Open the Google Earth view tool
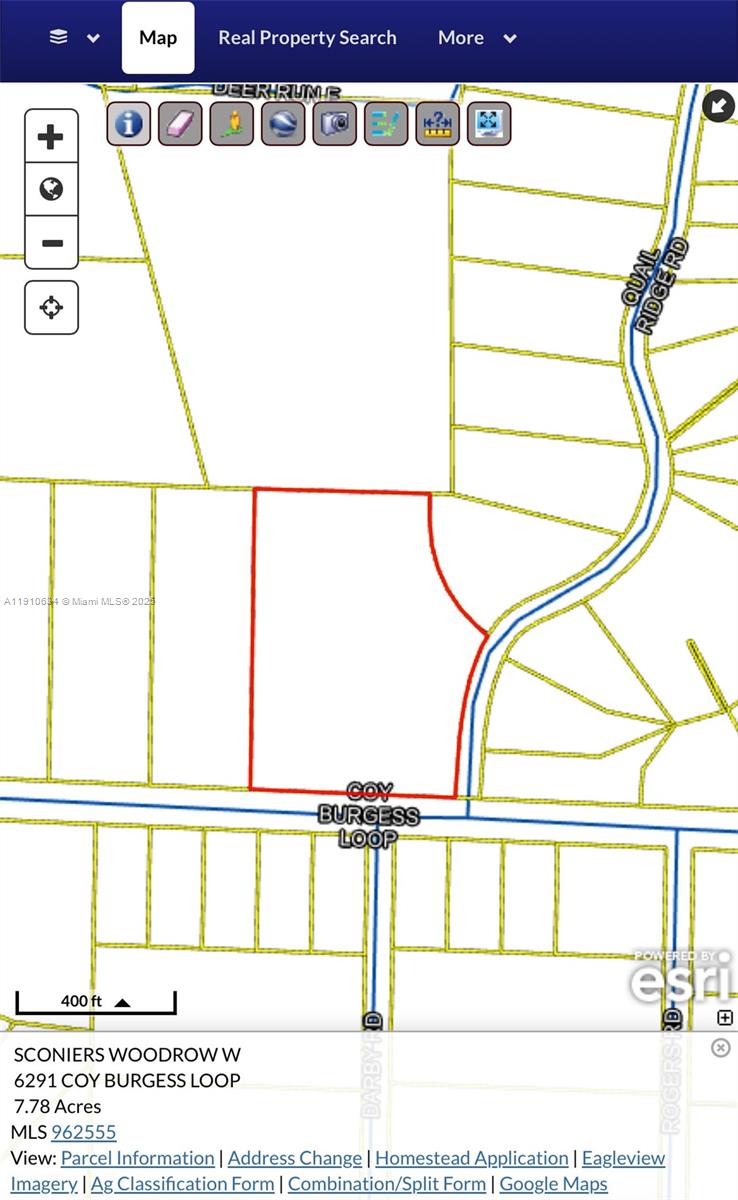Viewport: 738px width, 1200px height. click(x=283, y=124)
